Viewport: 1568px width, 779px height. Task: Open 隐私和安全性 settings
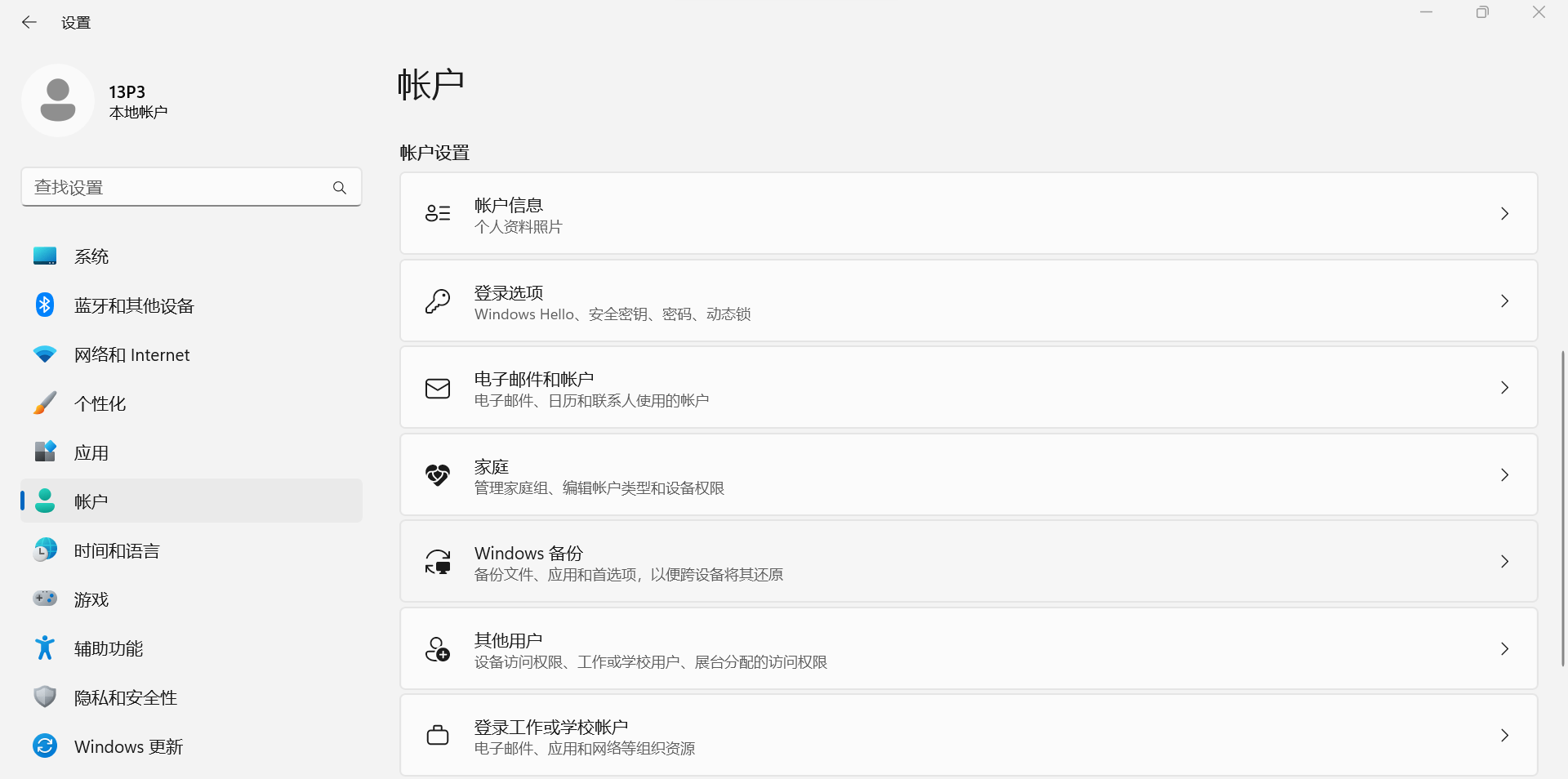pyautogui.click(x=126, y=697)
